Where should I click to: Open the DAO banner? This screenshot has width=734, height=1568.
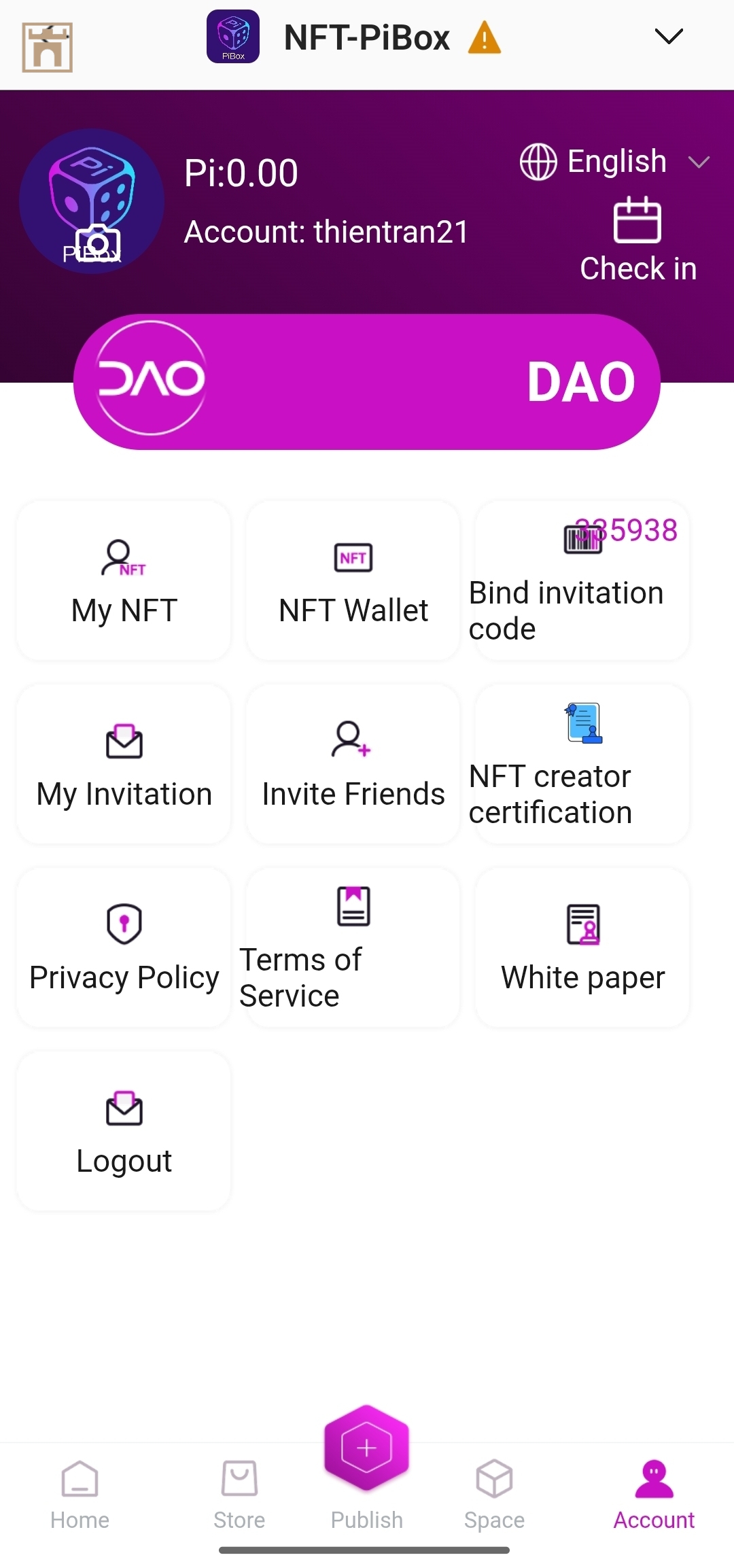[x=367, y=381]
